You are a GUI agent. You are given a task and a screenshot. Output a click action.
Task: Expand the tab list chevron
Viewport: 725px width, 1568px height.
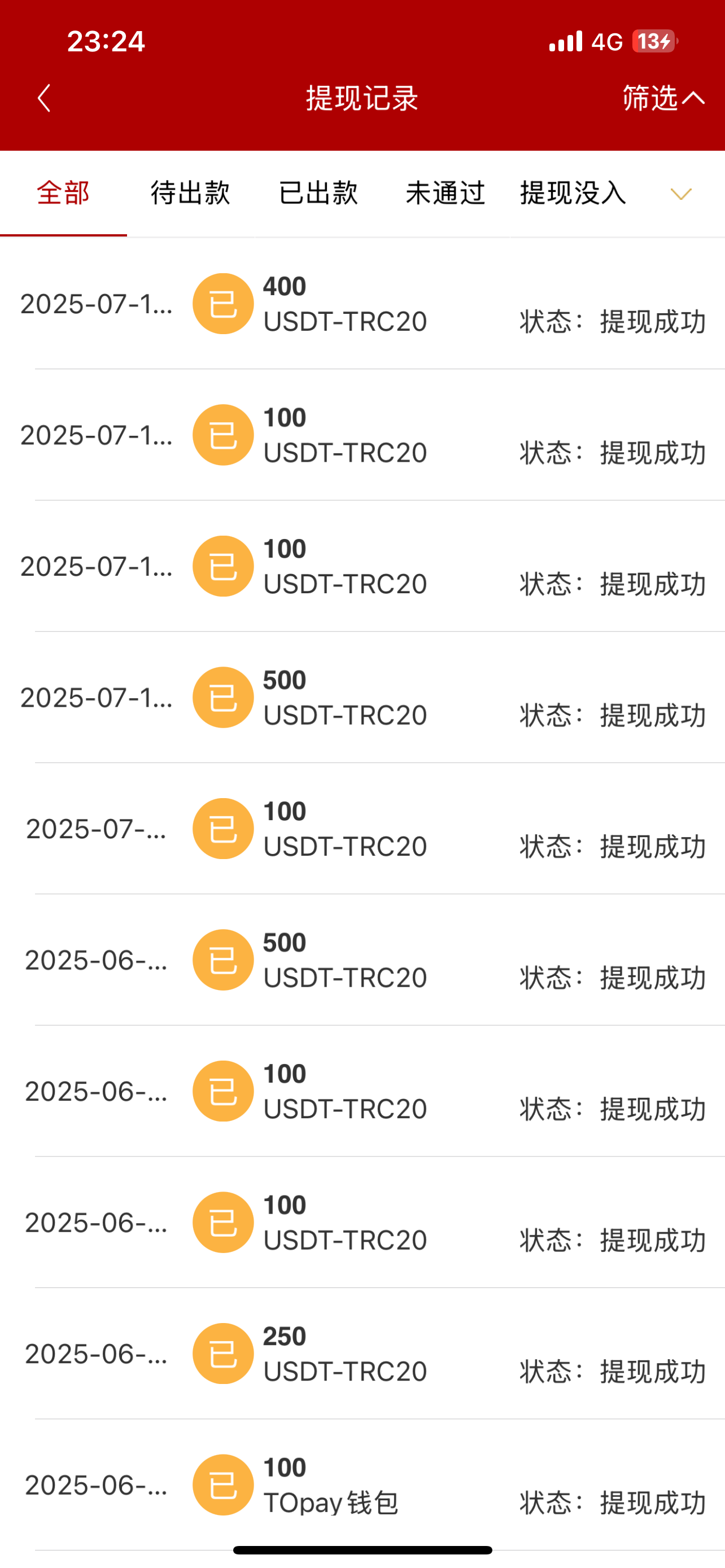point(680,194)
